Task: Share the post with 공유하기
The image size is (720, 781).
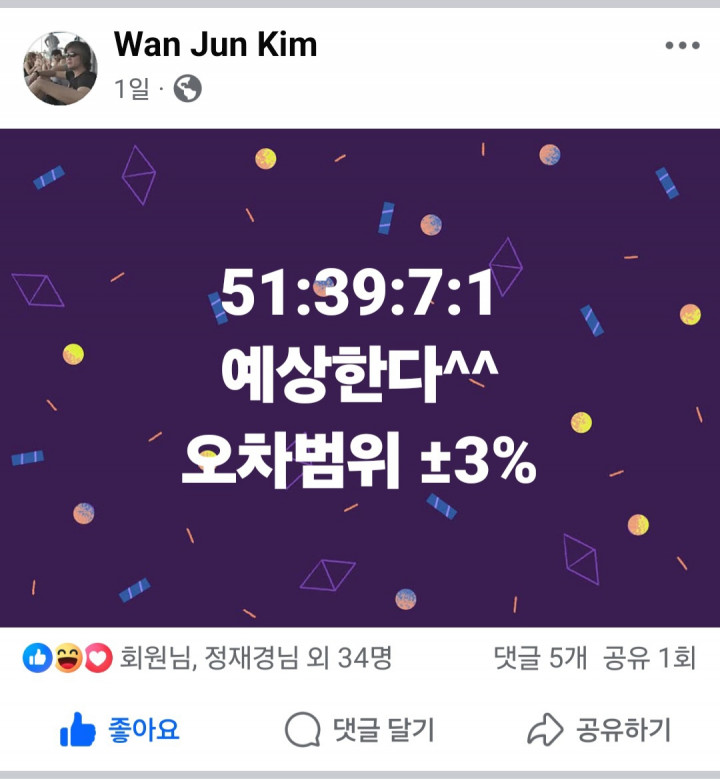Action: coord(599,731)
